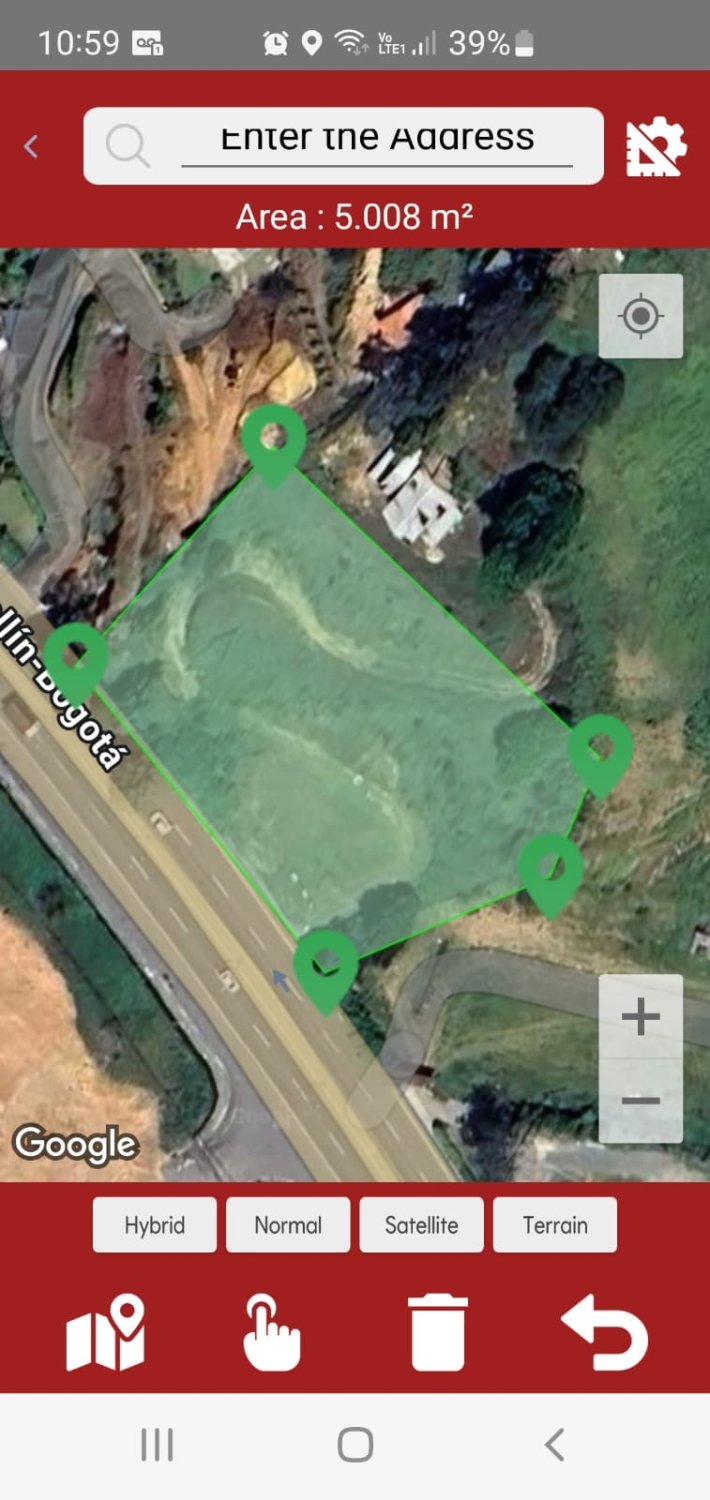Open the recent apps overview

click(x=157, y=1445)
